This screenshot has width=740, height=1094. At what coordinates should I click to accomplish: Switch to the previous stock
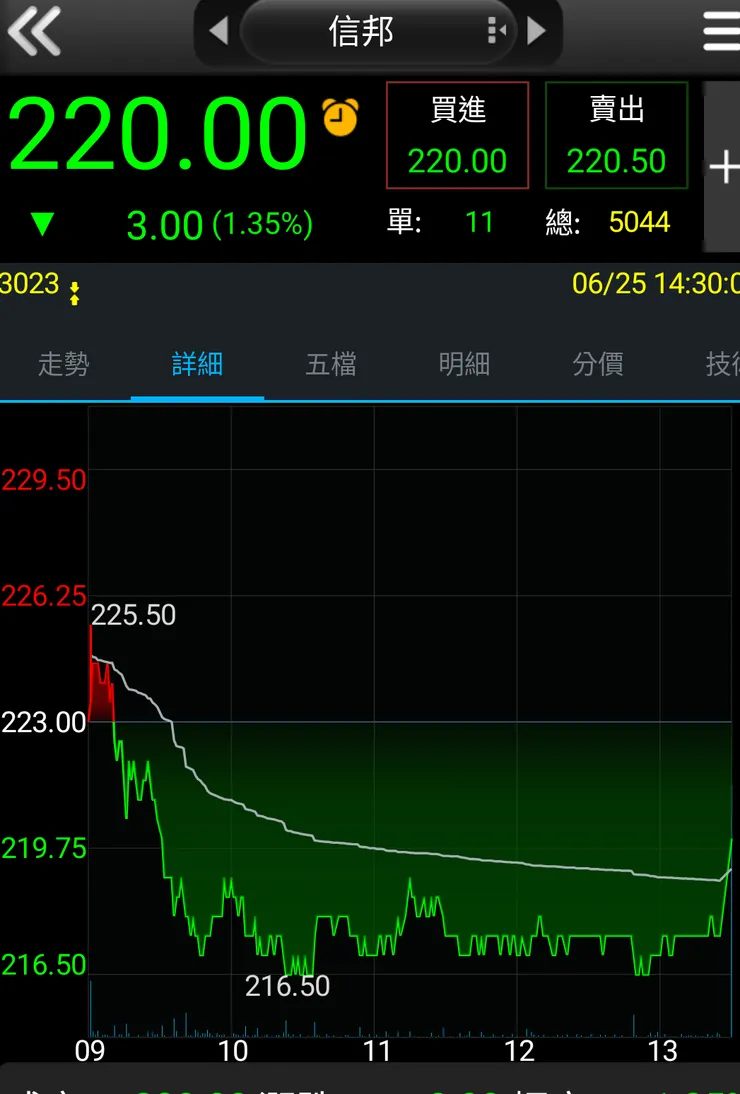[218, 31]
